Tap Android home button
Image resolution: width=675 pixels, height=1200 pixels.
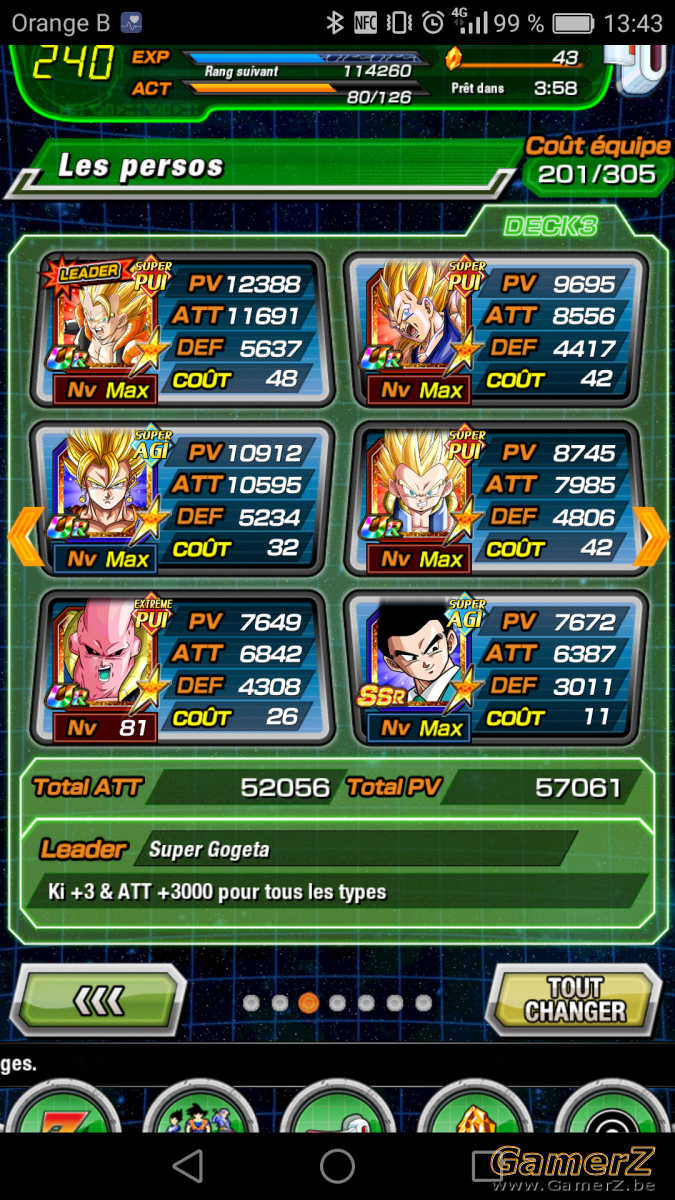[x=337, y=1166]
